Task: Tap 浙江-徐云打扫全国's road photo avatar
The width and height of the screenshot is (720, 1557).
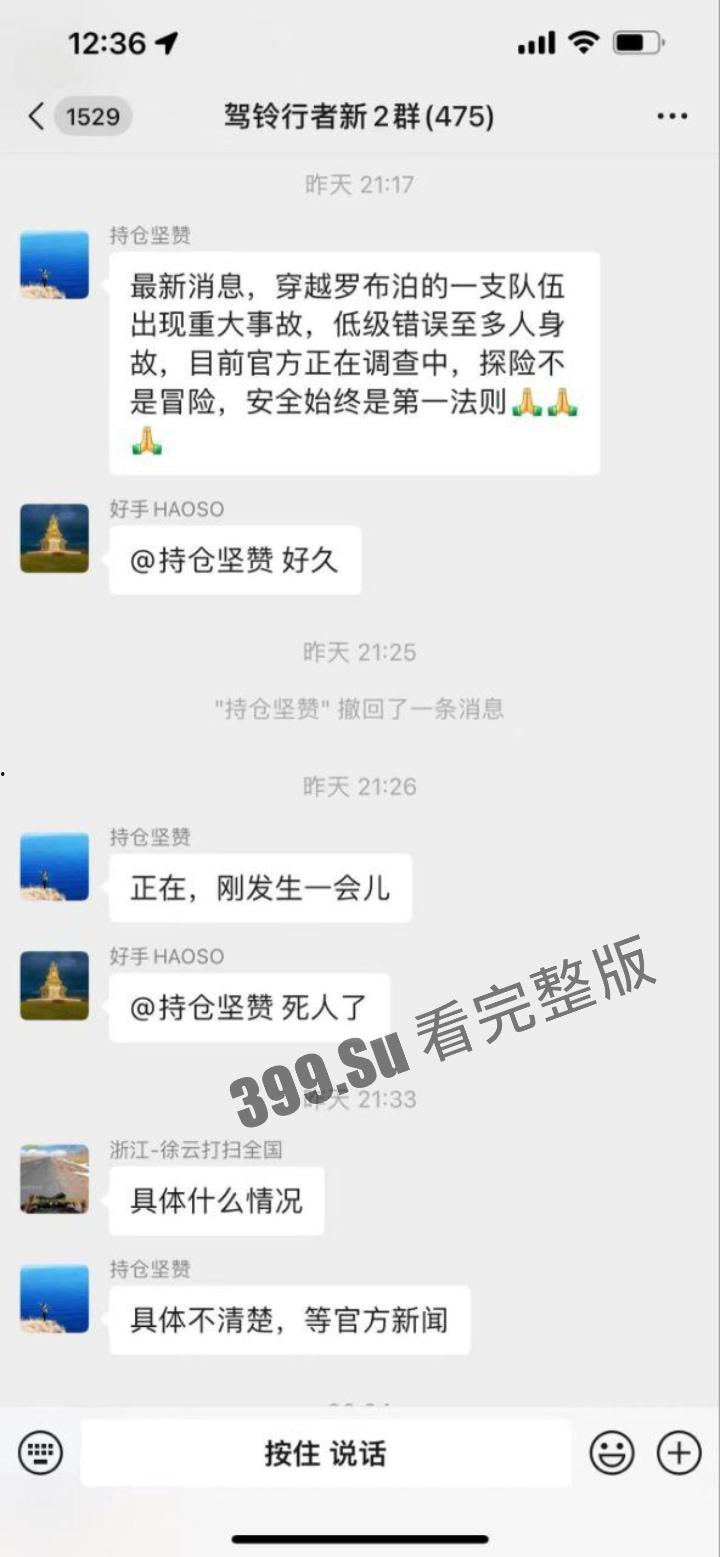Action: 53,1178
